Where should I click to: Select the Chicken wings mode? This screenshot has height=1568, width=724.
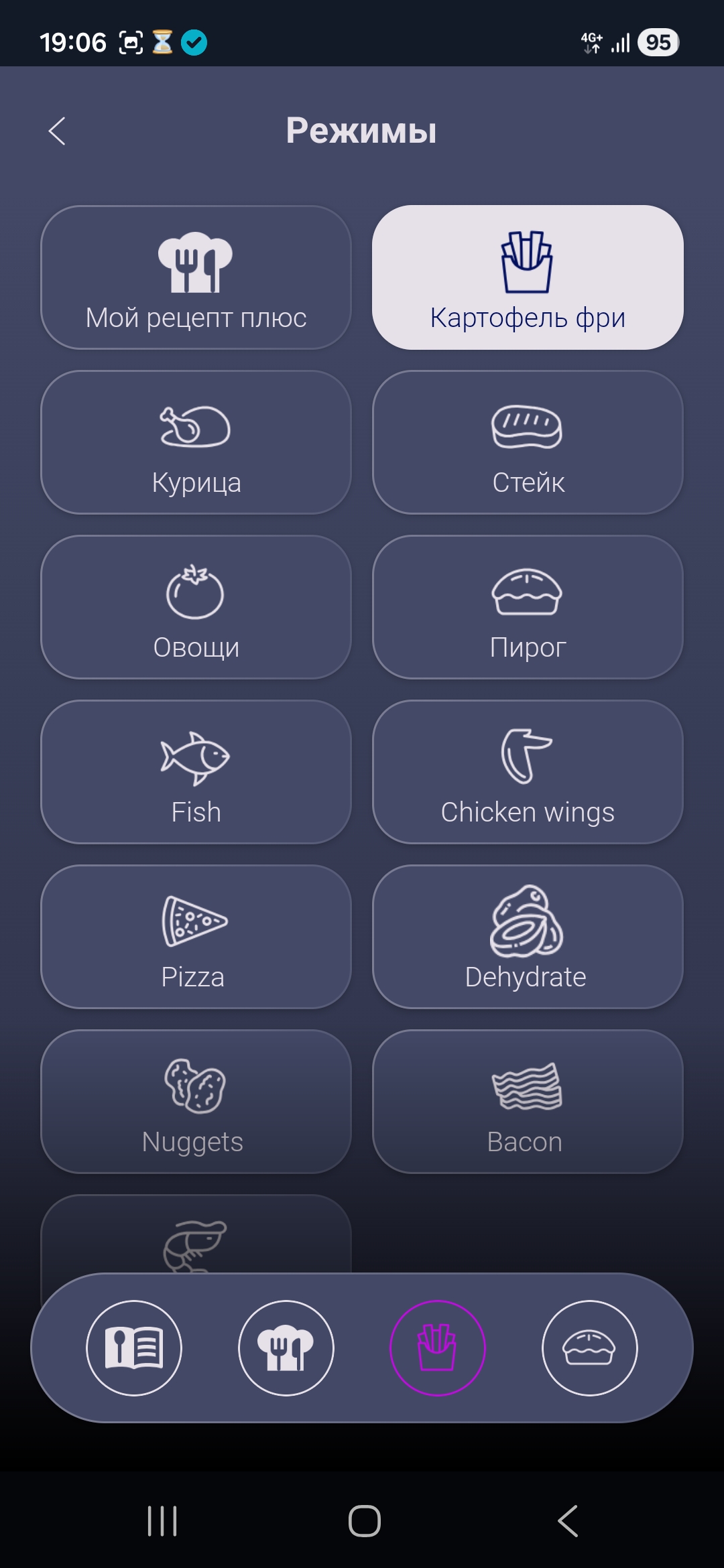(528, 772)
